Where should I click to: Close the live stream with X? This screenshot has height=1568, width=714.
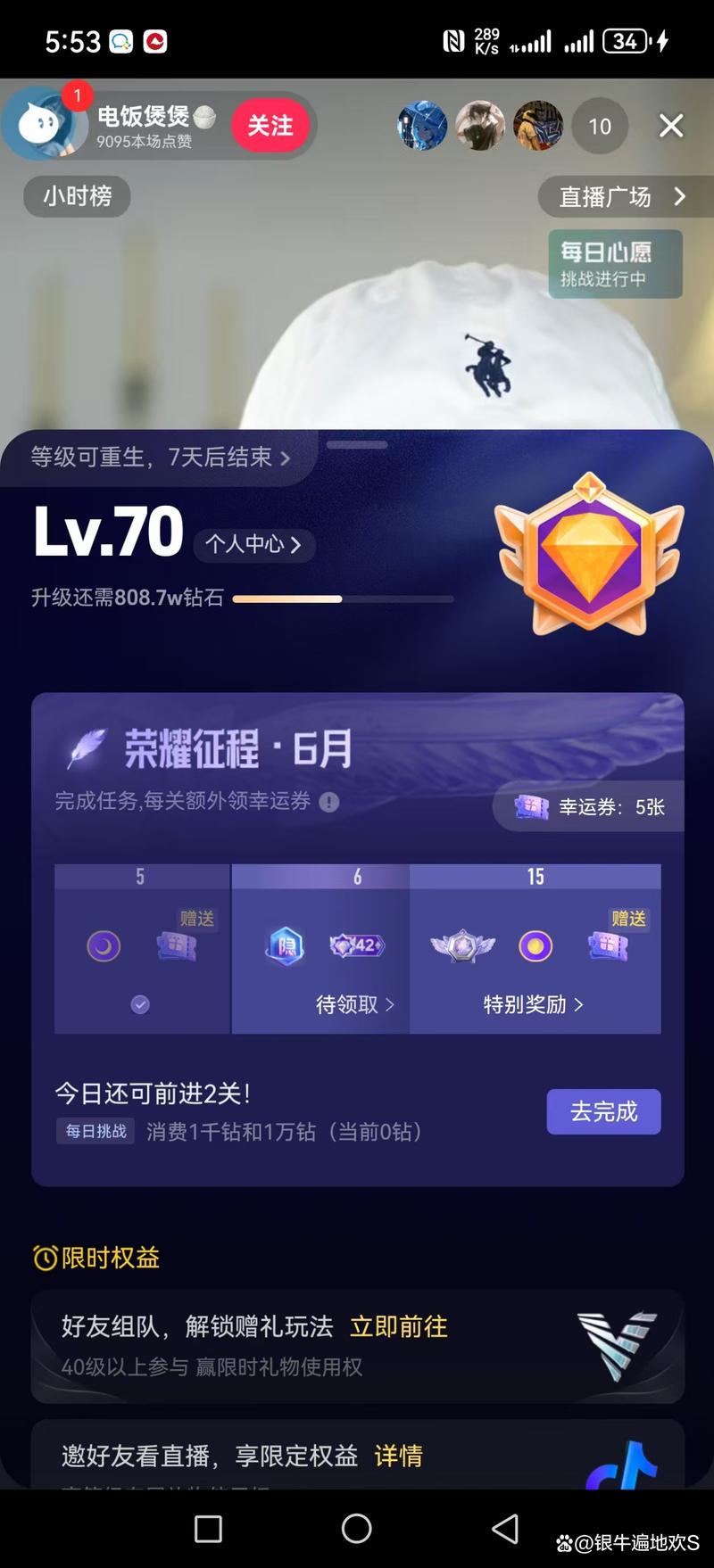click(671, 126)
